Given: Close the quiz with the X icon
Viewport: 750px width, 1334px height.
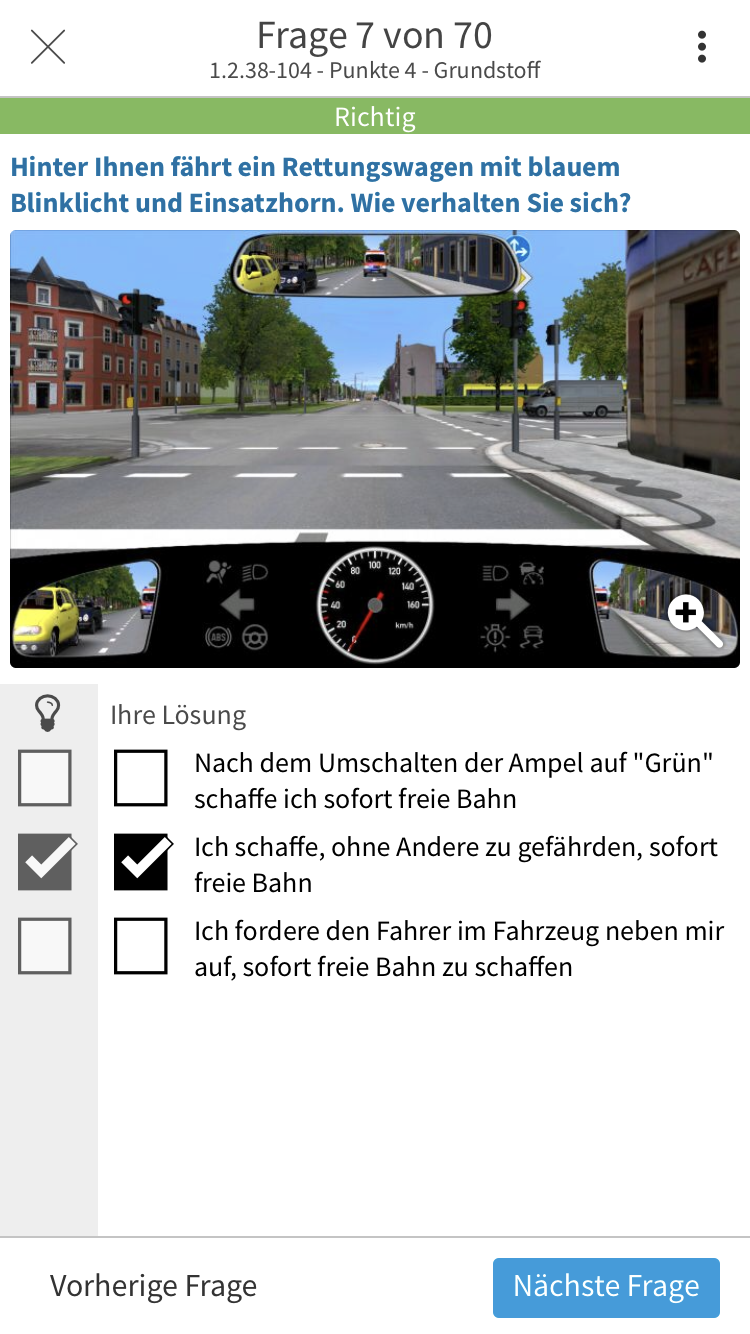Looking at the screenshot, I should (x=48, y=47).
